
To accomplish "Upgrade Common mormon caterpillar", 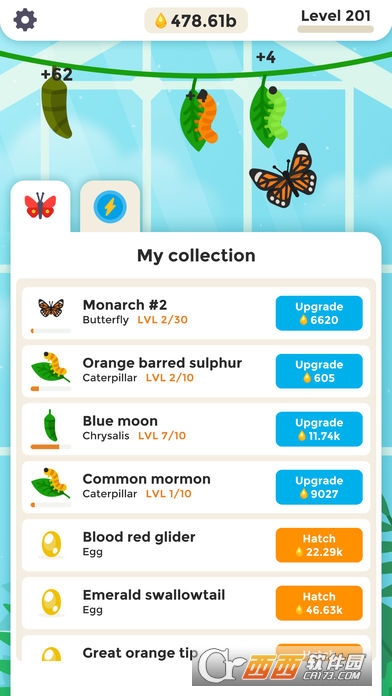I will (x=319, y=487).
